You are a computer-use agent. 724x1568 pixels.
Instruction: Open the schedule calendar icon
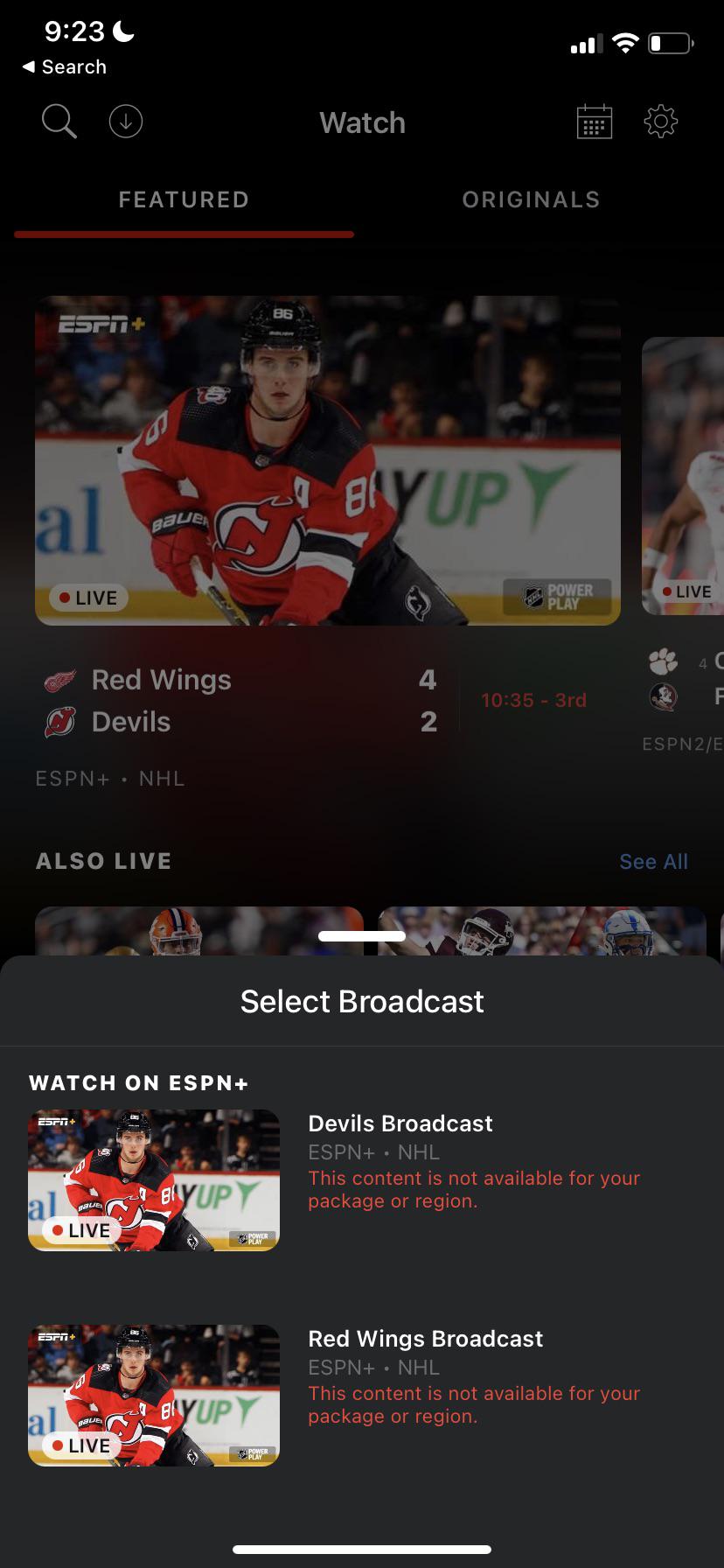coord(594,122)
